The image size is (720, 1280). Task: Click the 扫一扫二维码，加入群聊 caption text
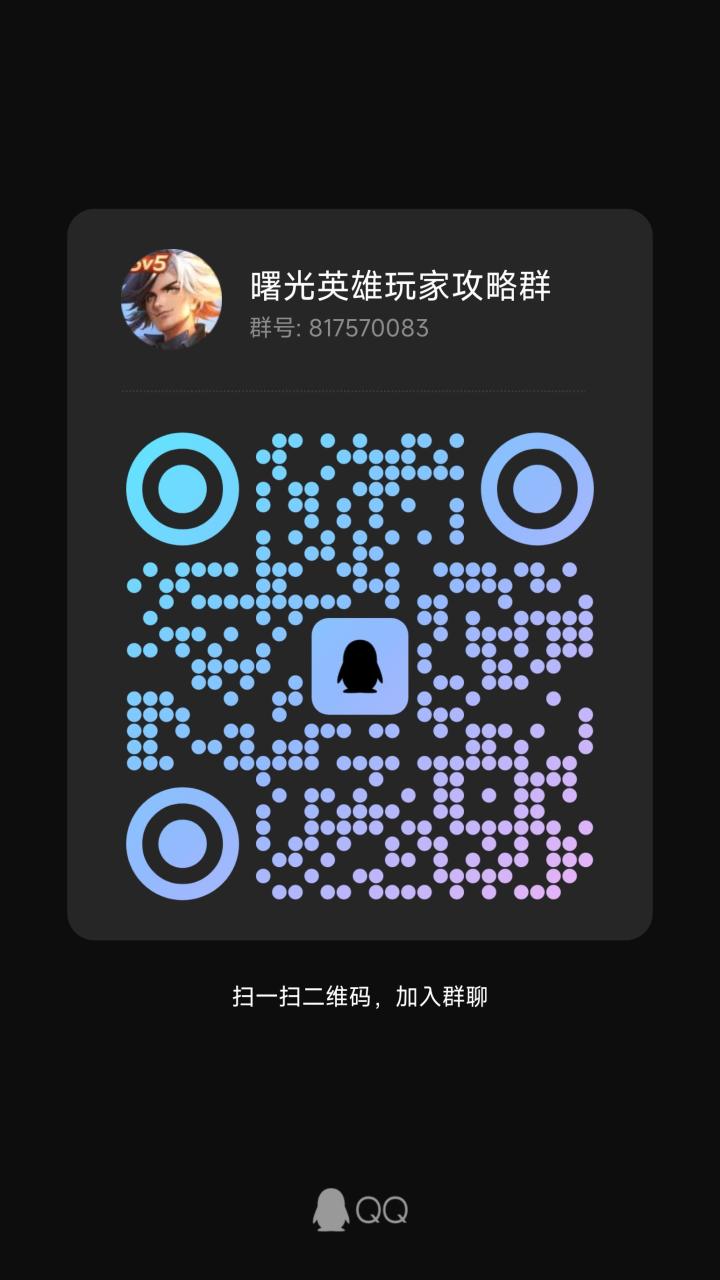coord(360,996)
